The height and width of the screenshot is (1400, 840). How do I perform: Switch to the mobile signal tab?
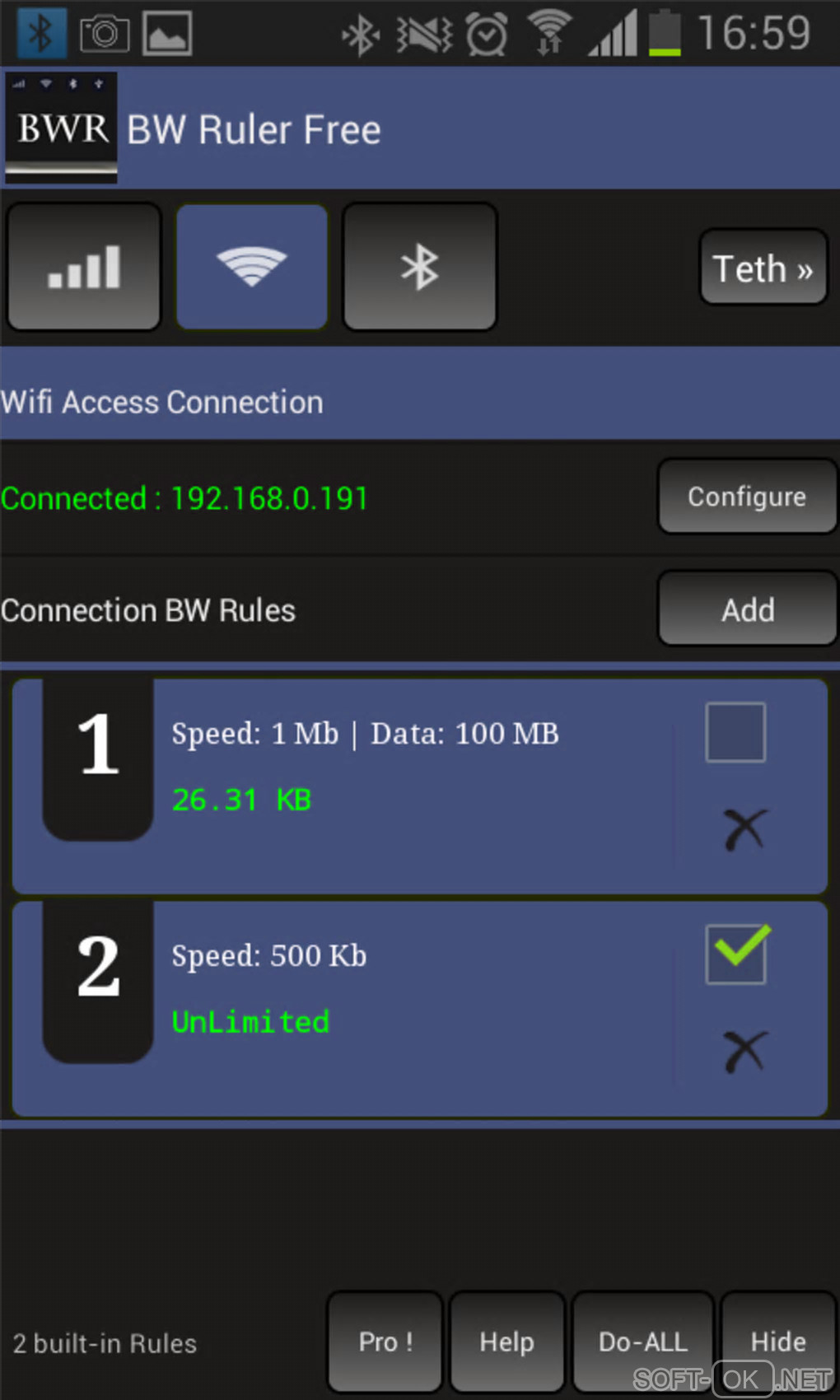click(x=84, y=268)
